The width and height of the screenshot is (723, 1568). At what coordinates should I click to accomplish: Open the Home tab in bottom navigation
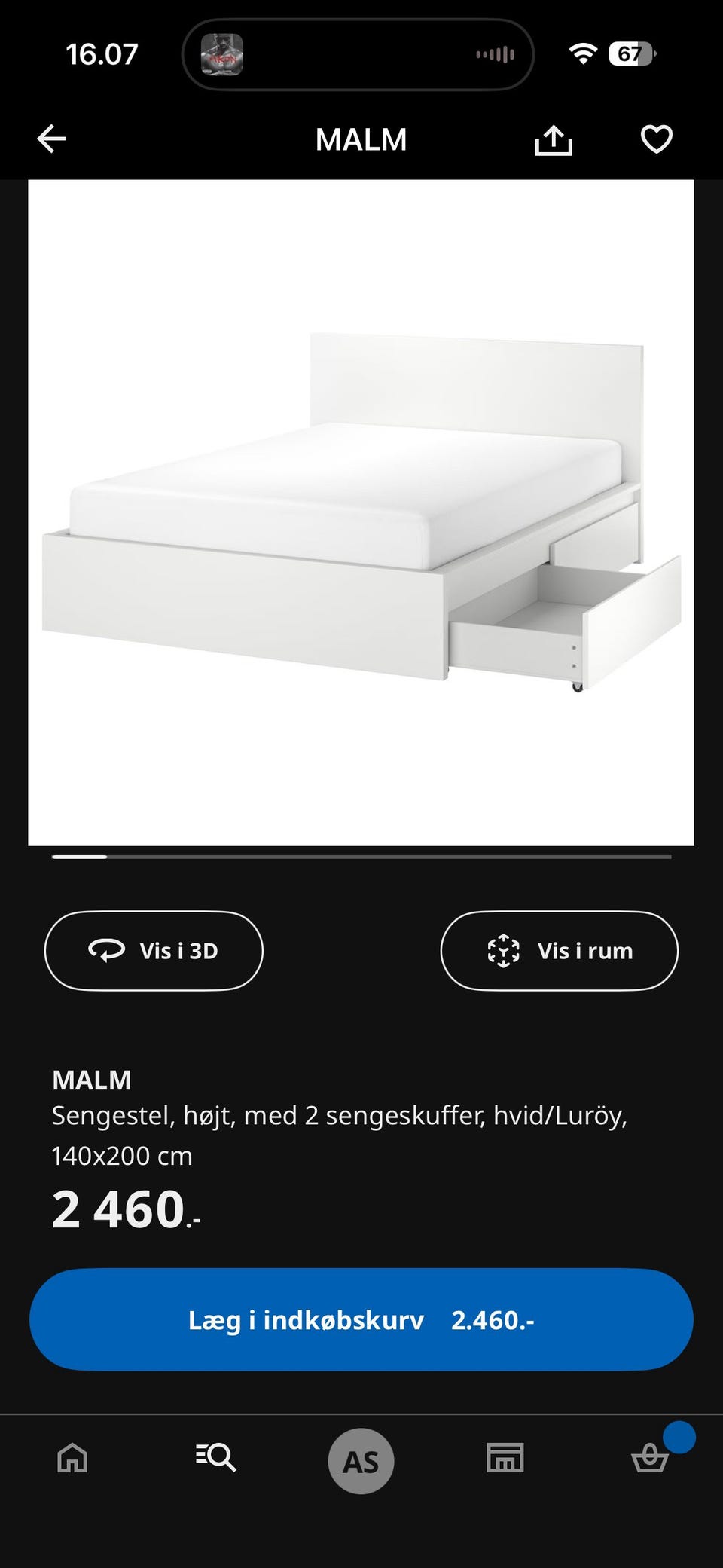(72, 1459)
